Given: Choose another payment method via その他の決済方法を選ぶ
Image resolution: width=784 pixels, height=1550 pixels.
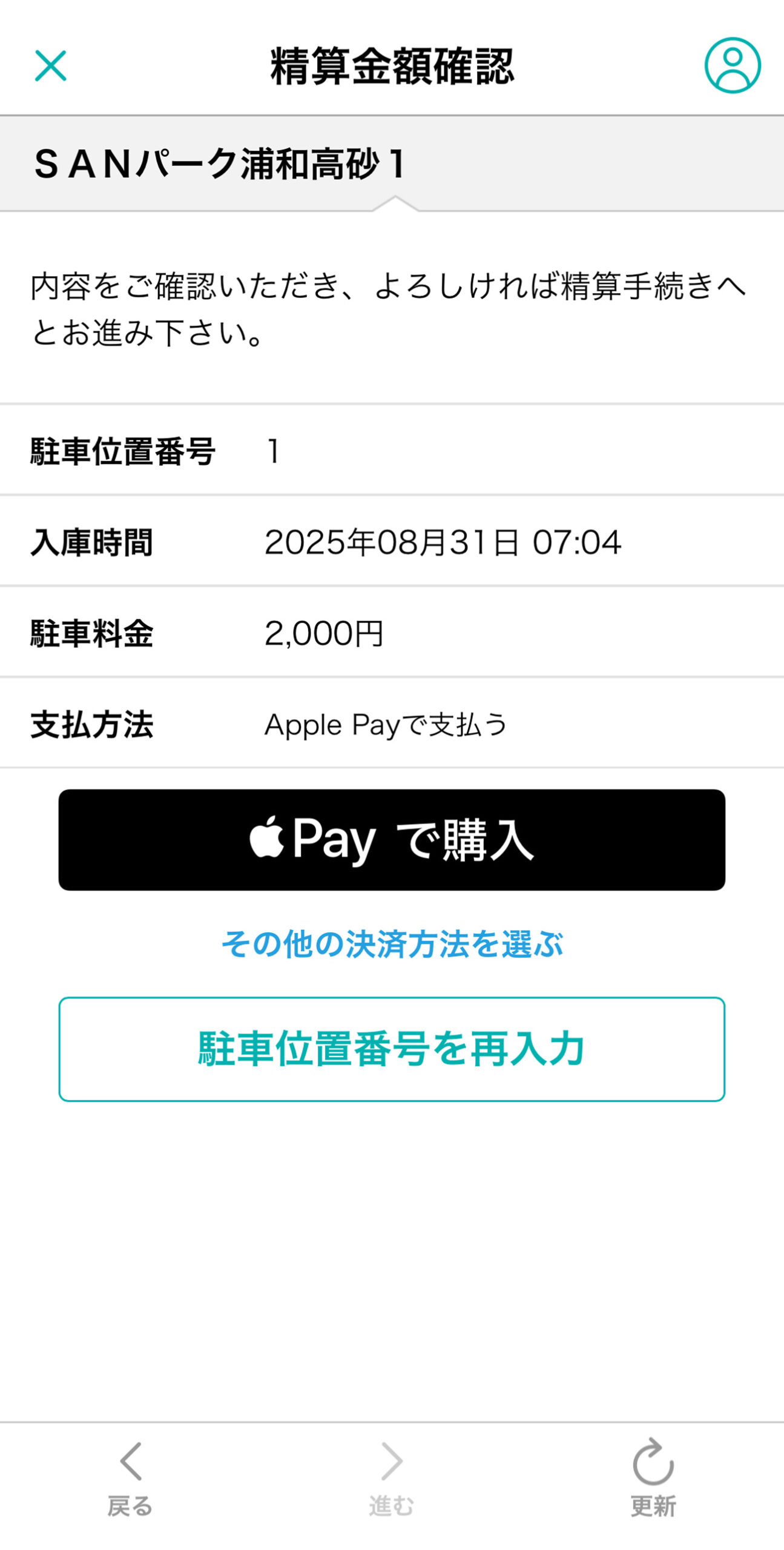Looking at the screenshot, I should click(x=392, y=943).
